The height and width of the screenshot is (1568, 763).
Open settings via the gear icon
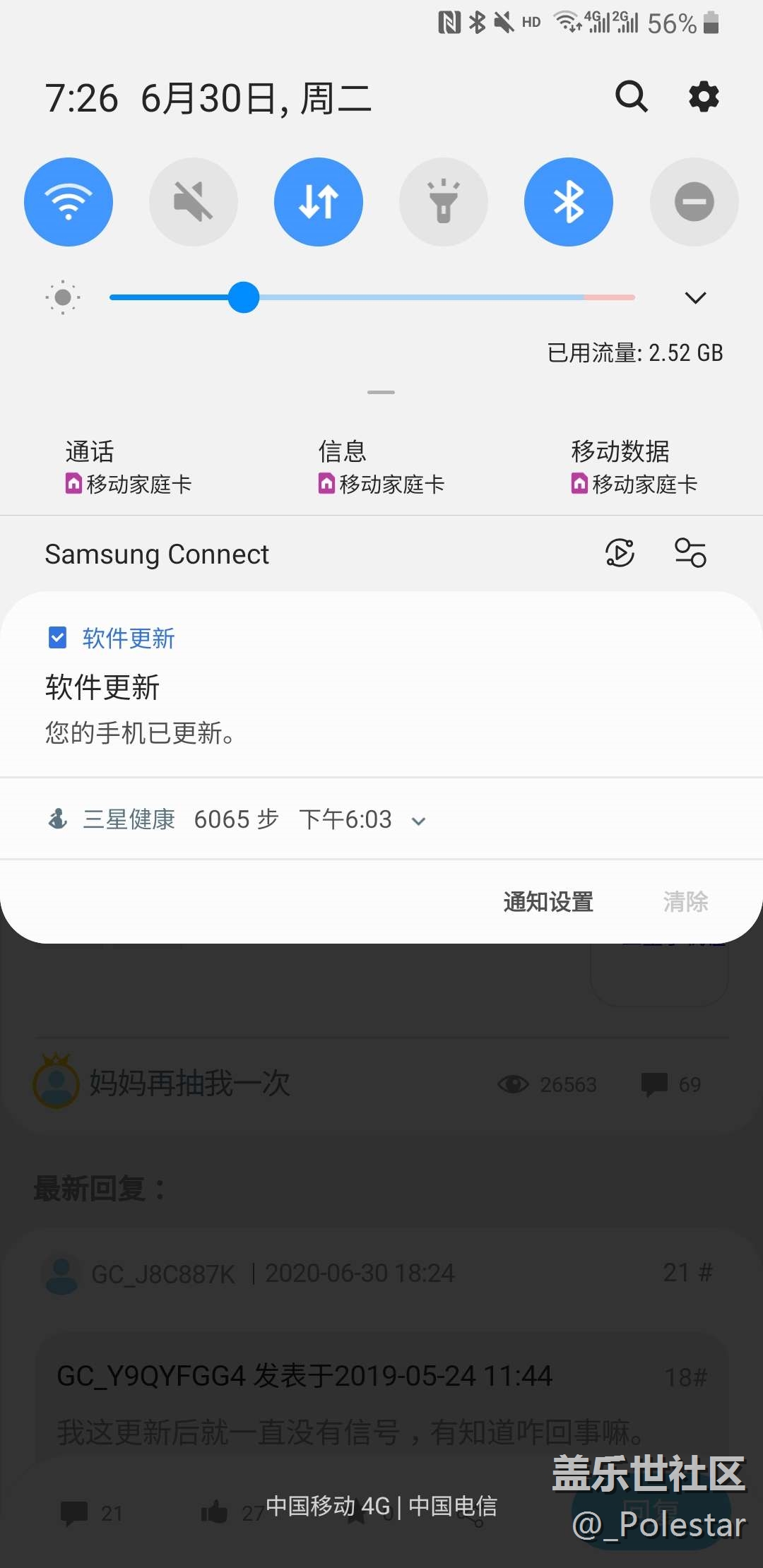coord(704,97)
